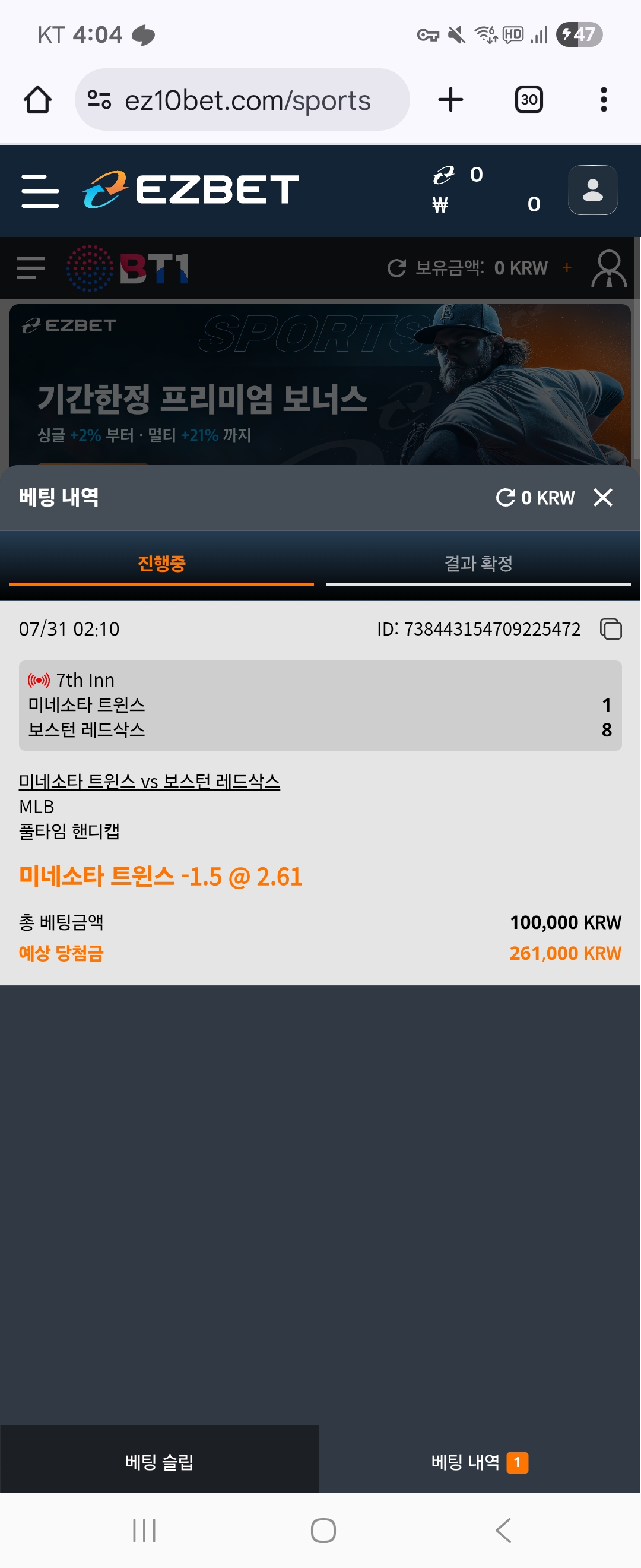Open a new browser tab
This screenshot has height=1568, width=641.
450,100
